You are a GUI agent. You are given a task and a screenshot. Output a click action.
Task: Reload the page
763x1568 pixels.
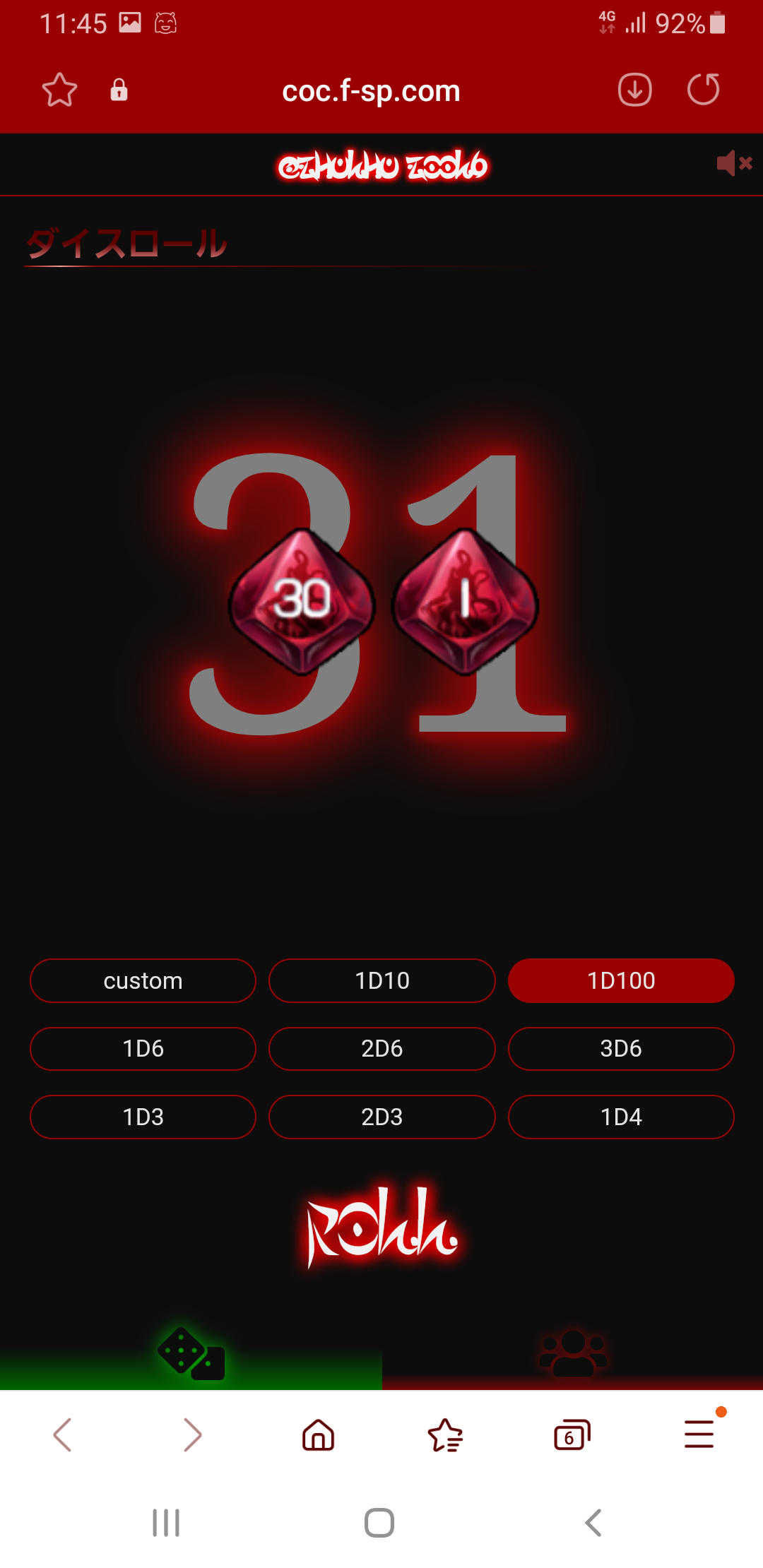[x=703, y=90]
